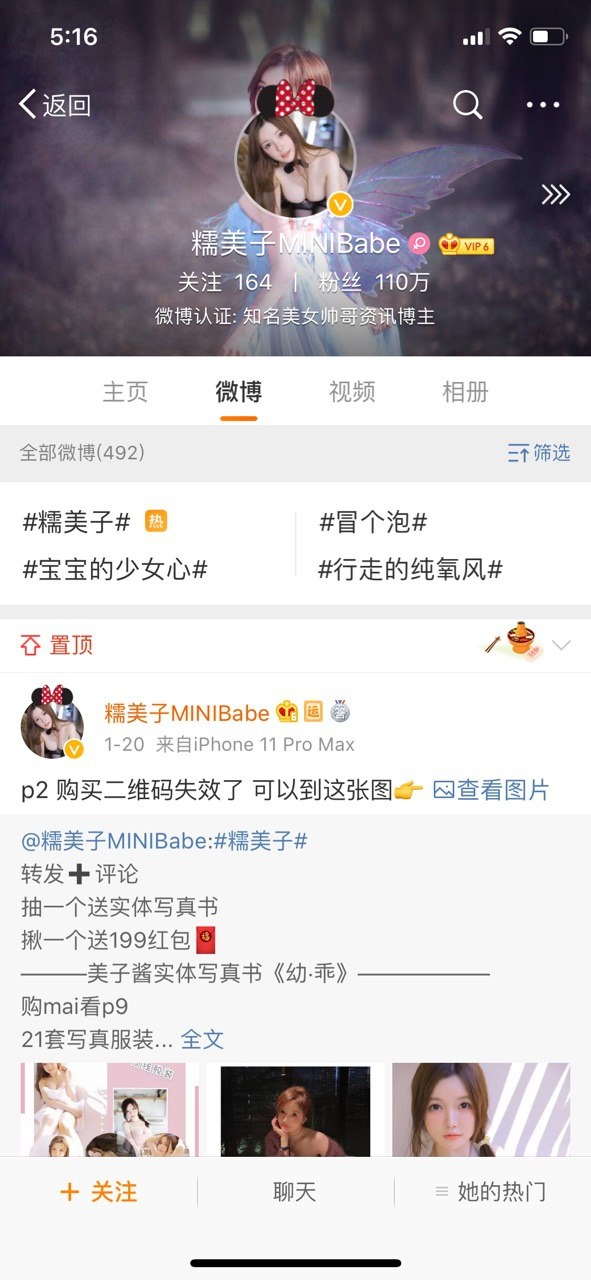Open the #糯美子# hashtag topic

(x=77, y=521)
